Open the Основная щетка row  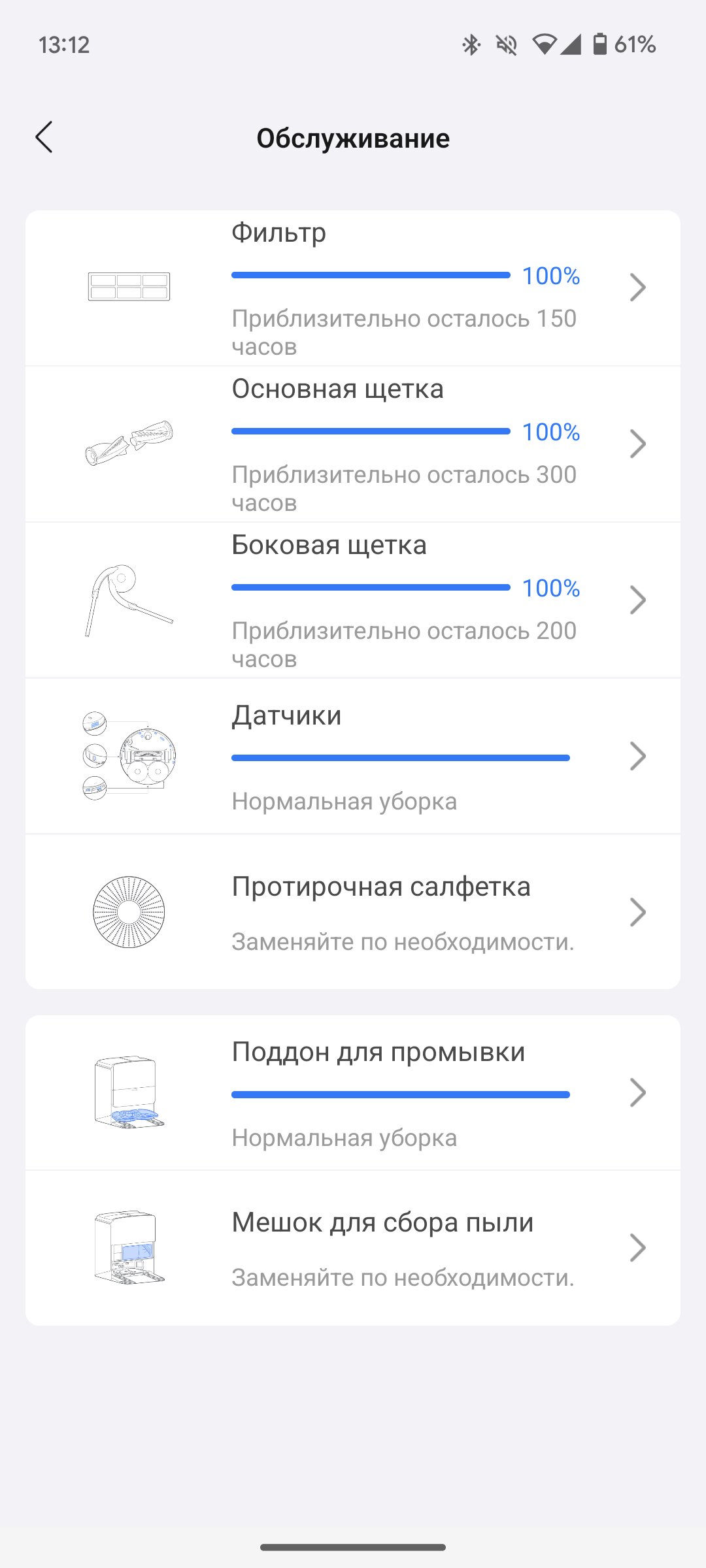tap(353, 444)
